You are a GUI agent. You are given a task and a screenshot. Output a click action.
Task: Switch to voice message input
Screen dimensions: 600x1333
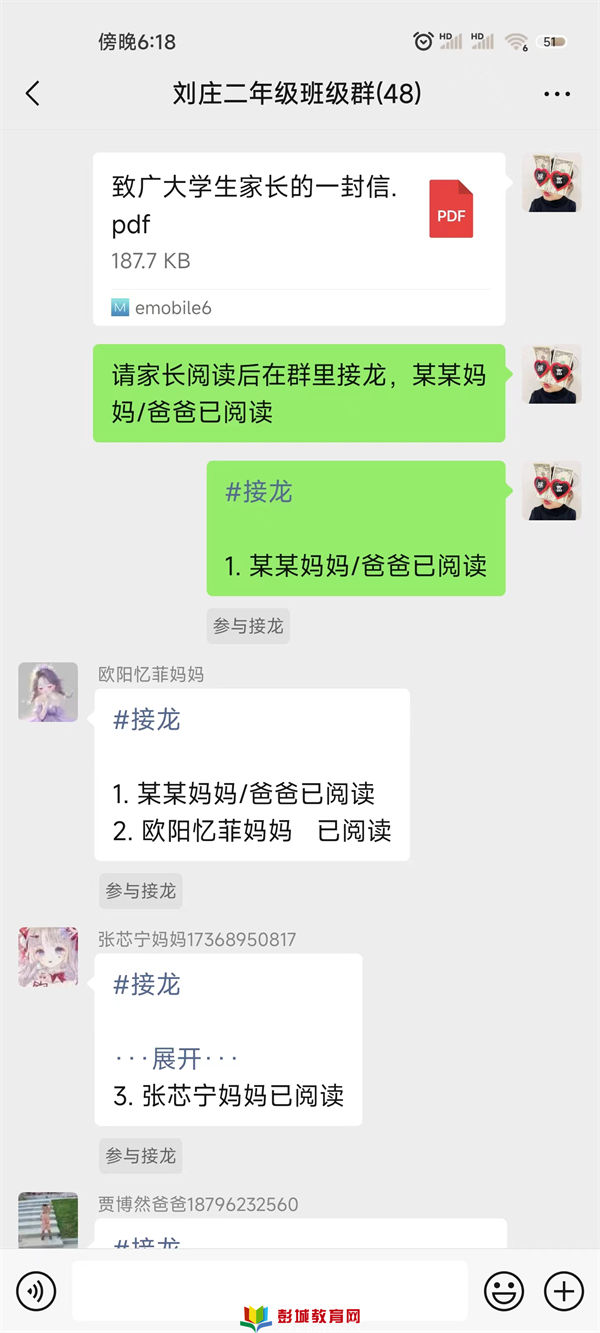coord(37,1291)
